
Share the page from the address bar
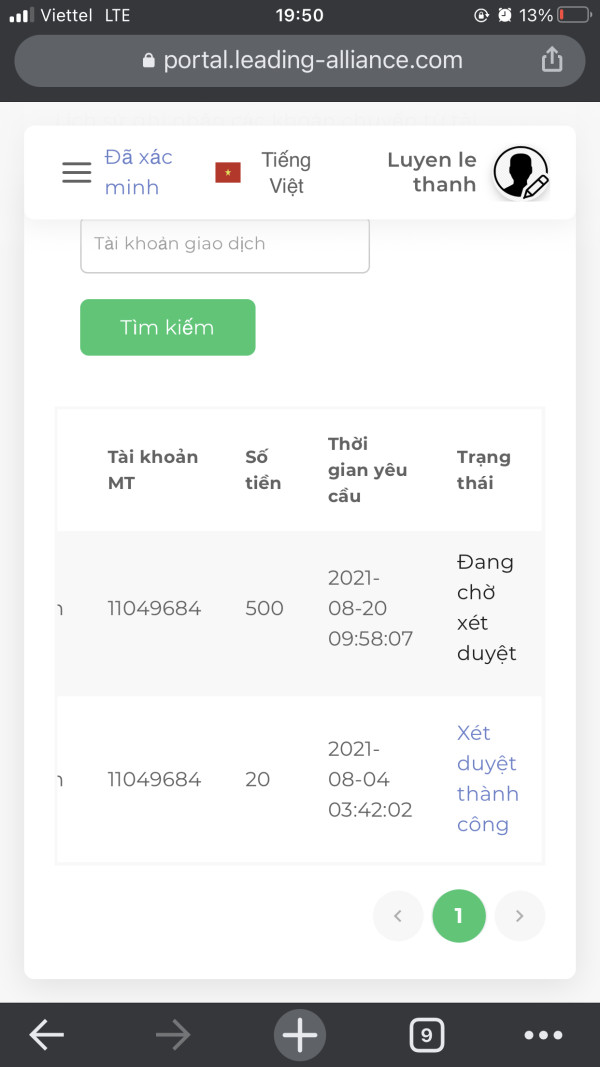[x=552, y=60]
